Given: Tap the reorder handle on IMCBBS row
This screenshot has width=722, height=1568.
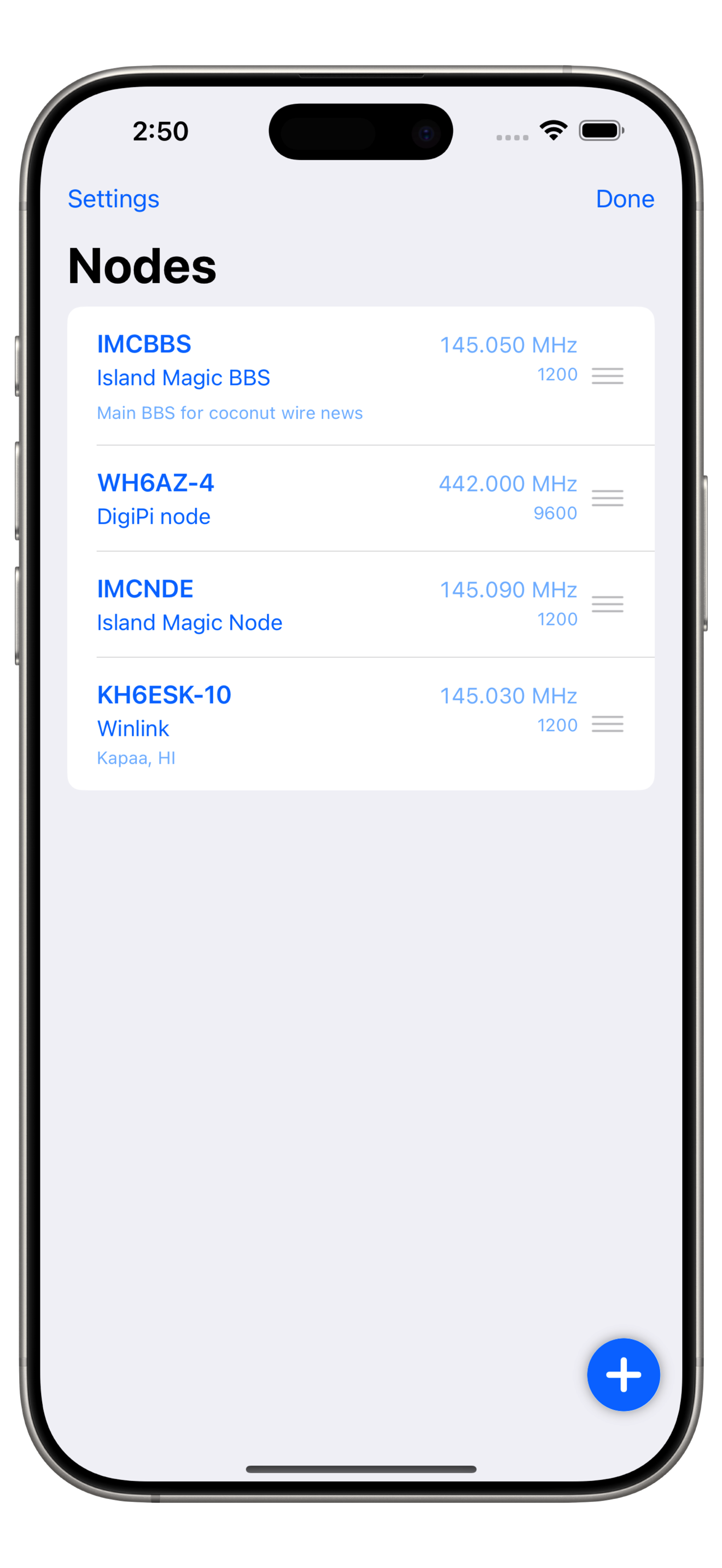Looking at the screenshot, I should (607, 376).
